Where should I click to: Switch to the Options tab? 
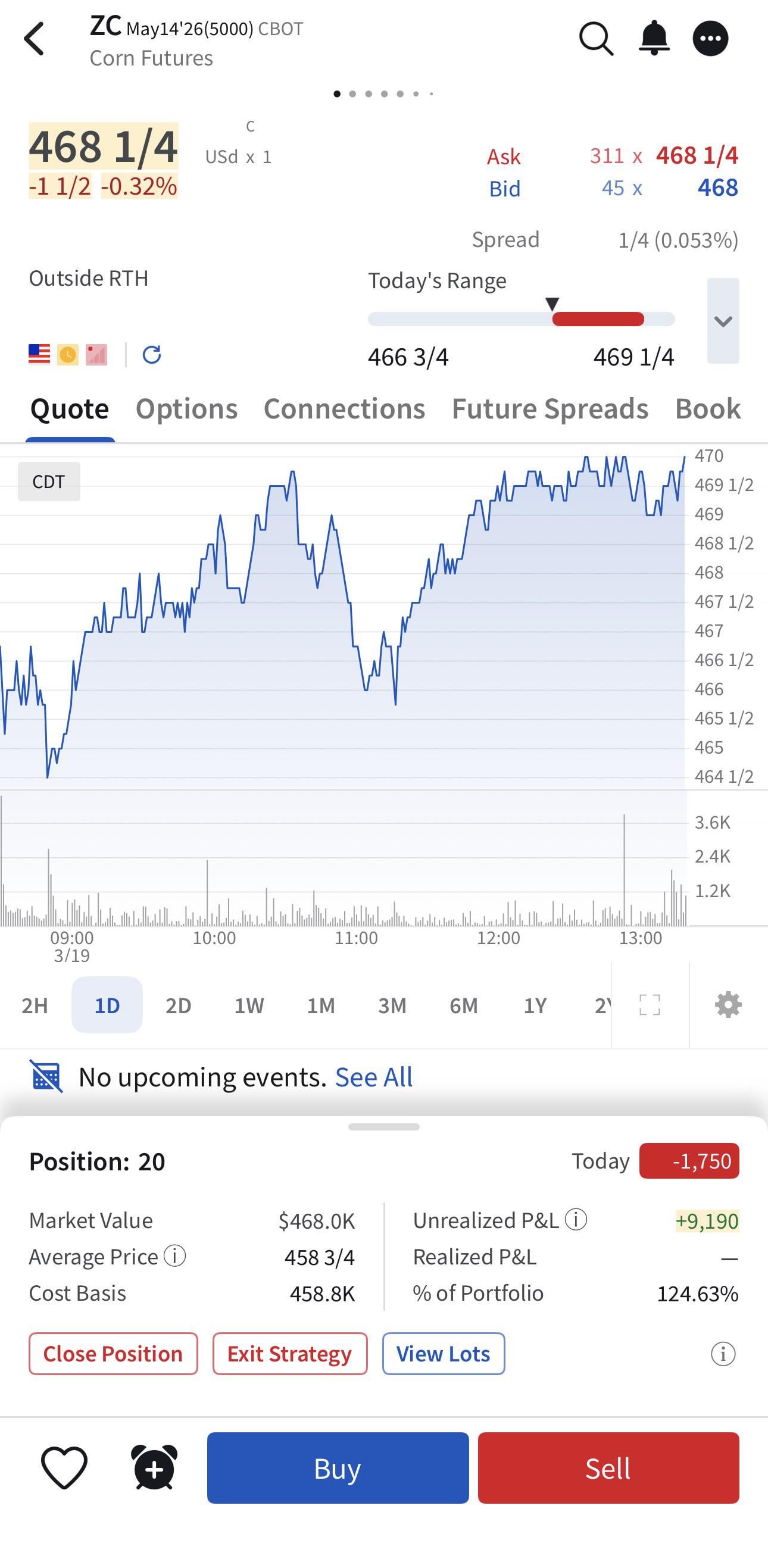pyautogui.click(x=186, y=408)
